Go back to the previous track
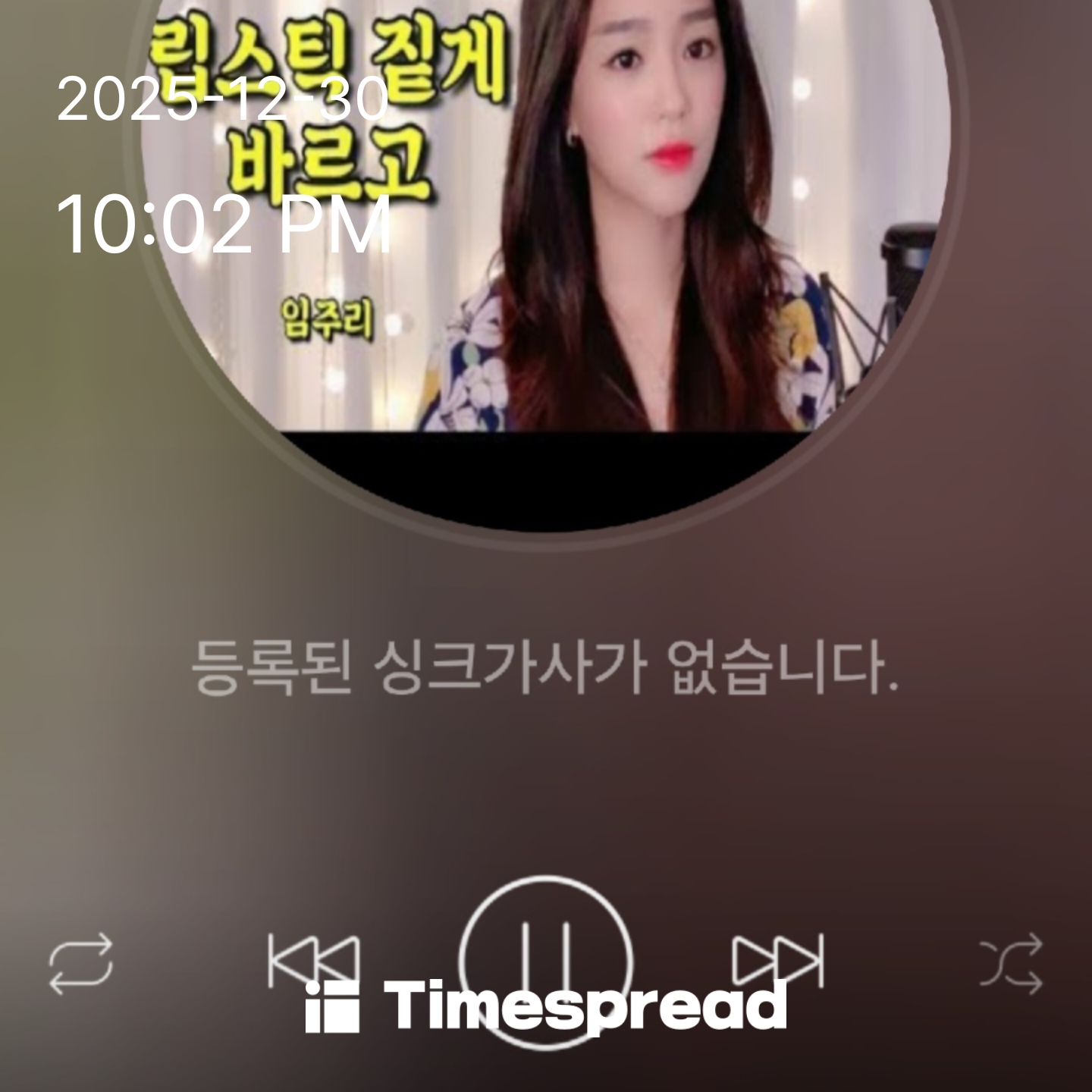Screen dimensions: 1092x1092 [x=312, y=962]
